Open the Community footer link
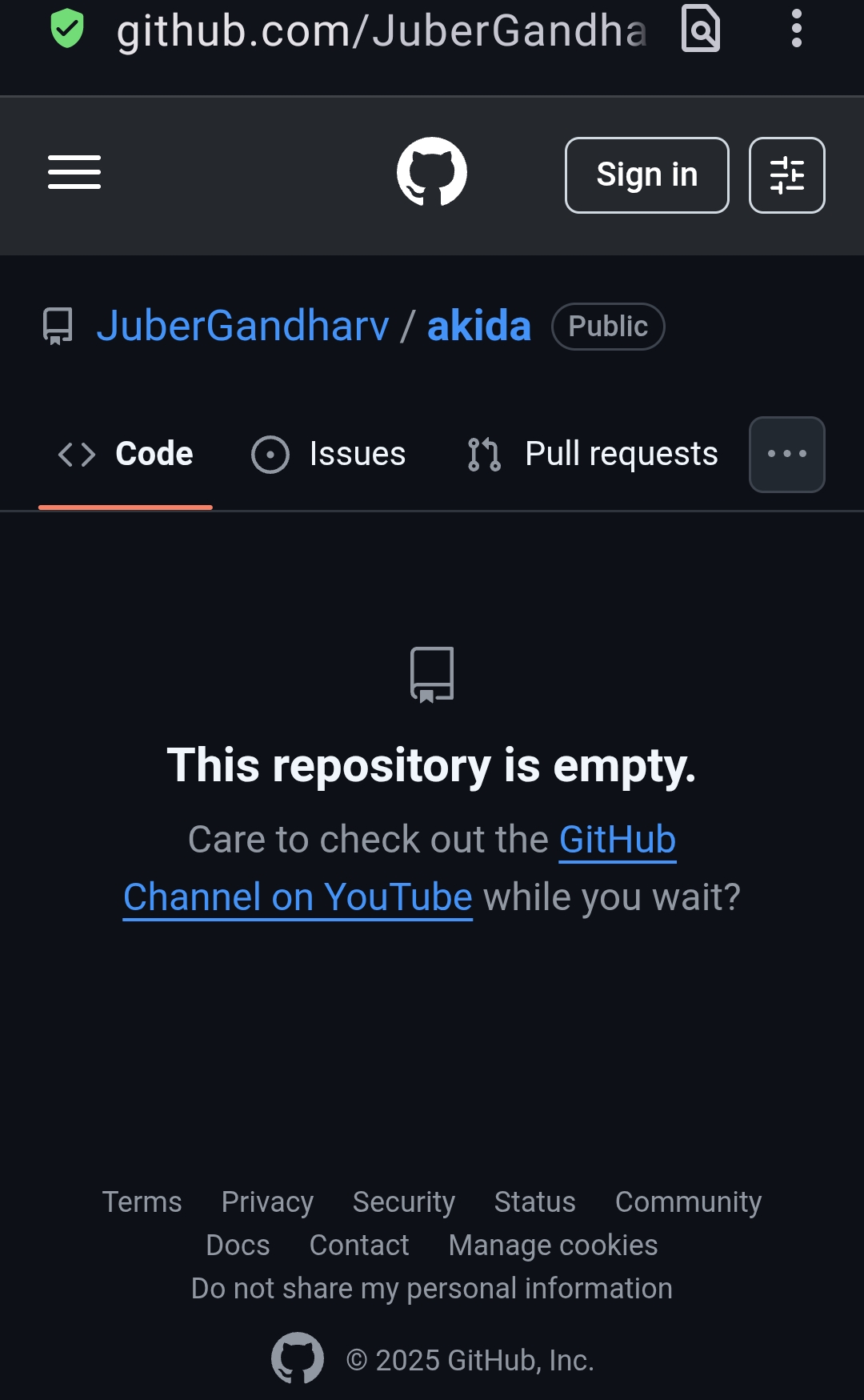864x1400 pixels. click(688, 1201)
